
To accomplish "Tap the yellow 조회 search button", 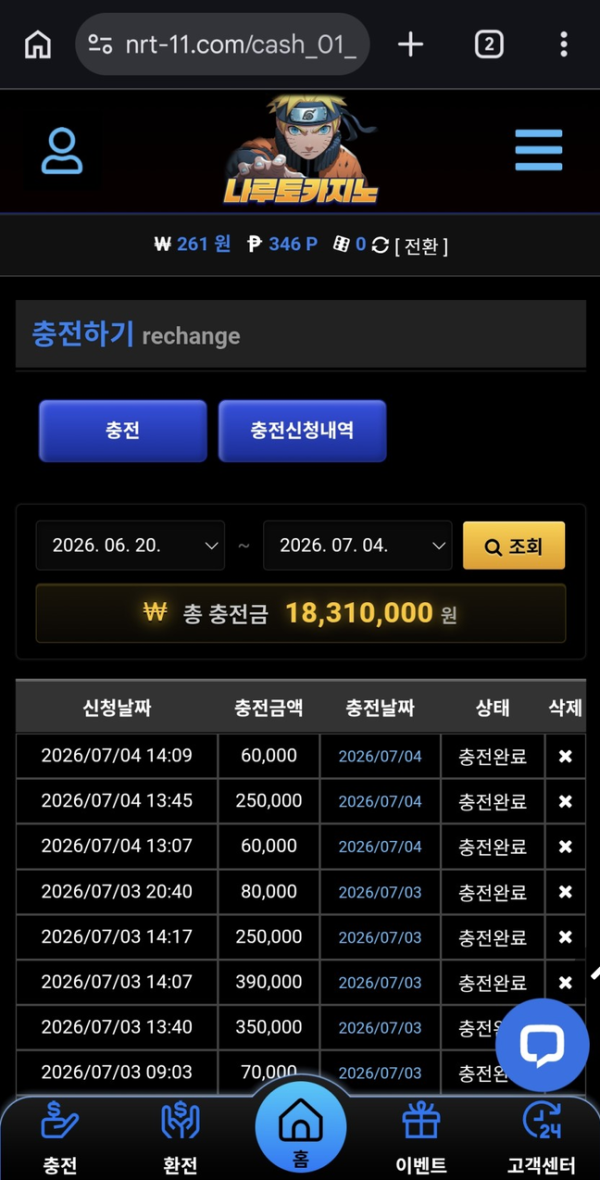I will (x=513, y=546).
